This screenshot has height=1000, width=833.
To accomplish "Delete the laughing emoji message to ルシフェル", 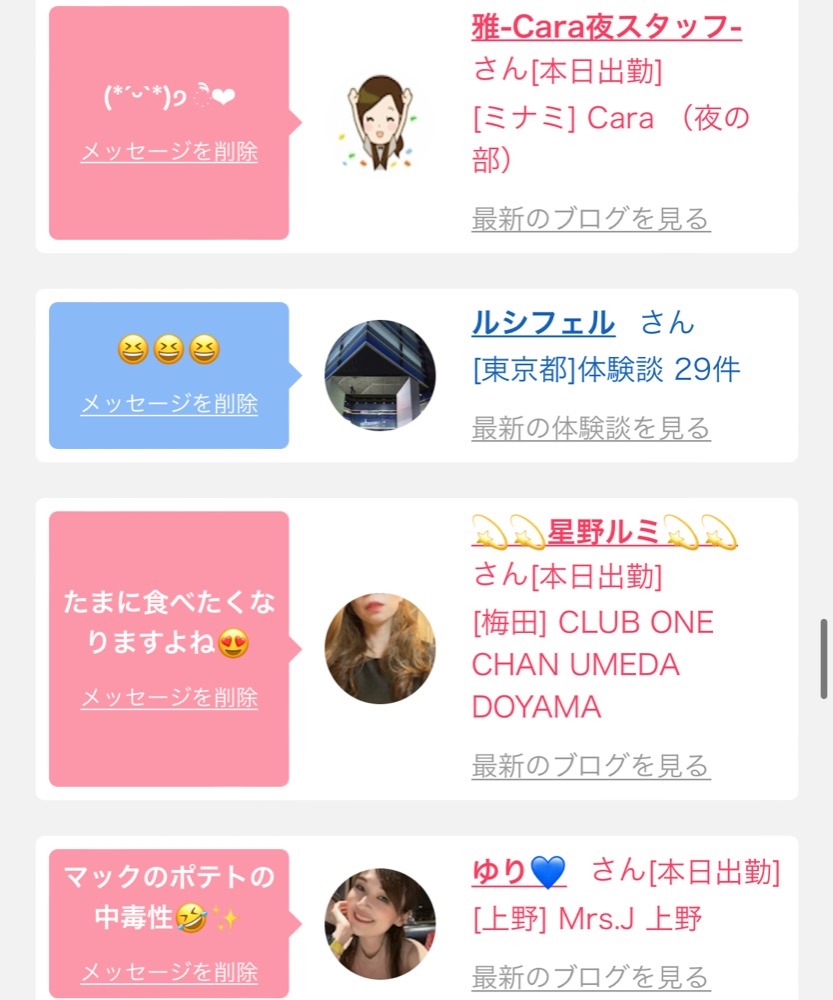I will point(169,404).
